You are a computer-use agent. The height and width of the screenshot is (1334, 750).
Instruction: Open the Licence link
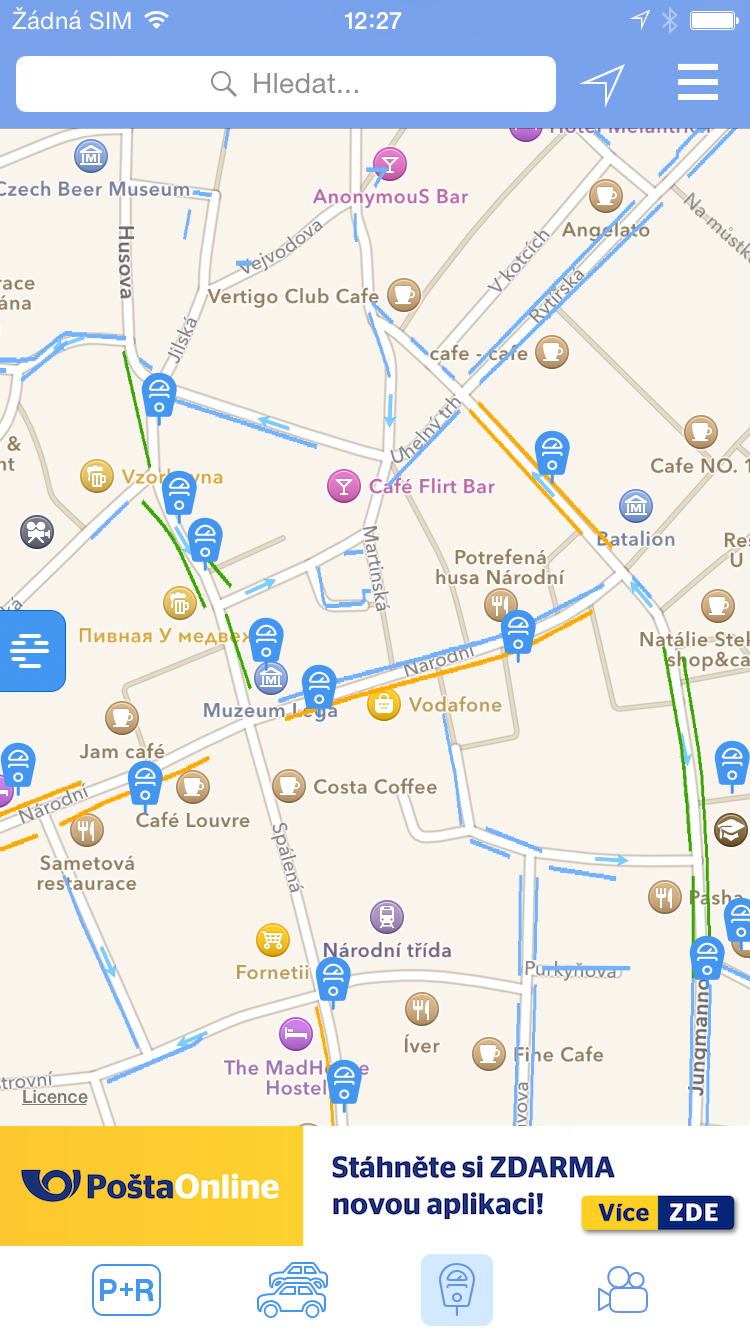click(x=55, y=1097)
